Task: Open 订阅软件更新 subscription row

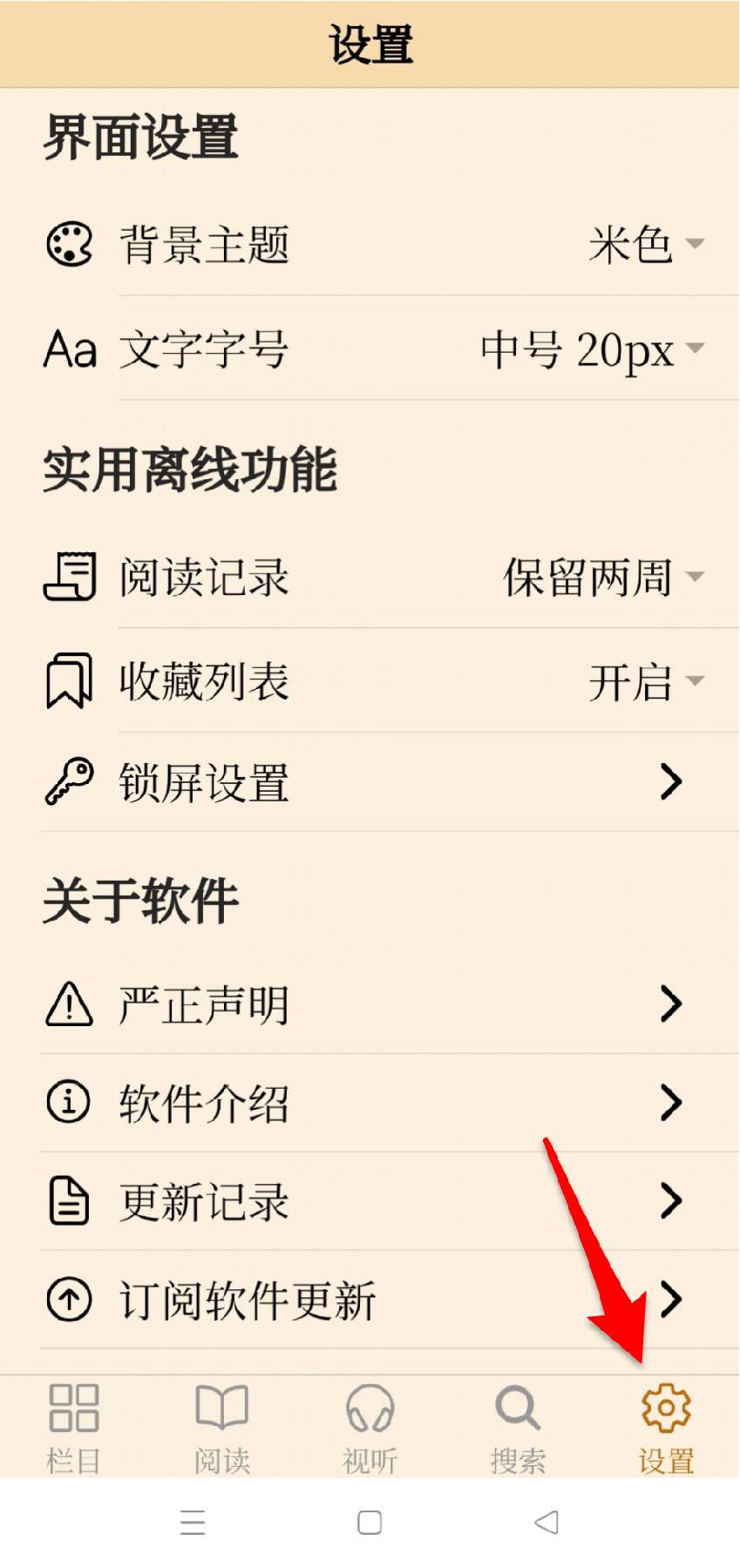Action: tap(370, 1300)
